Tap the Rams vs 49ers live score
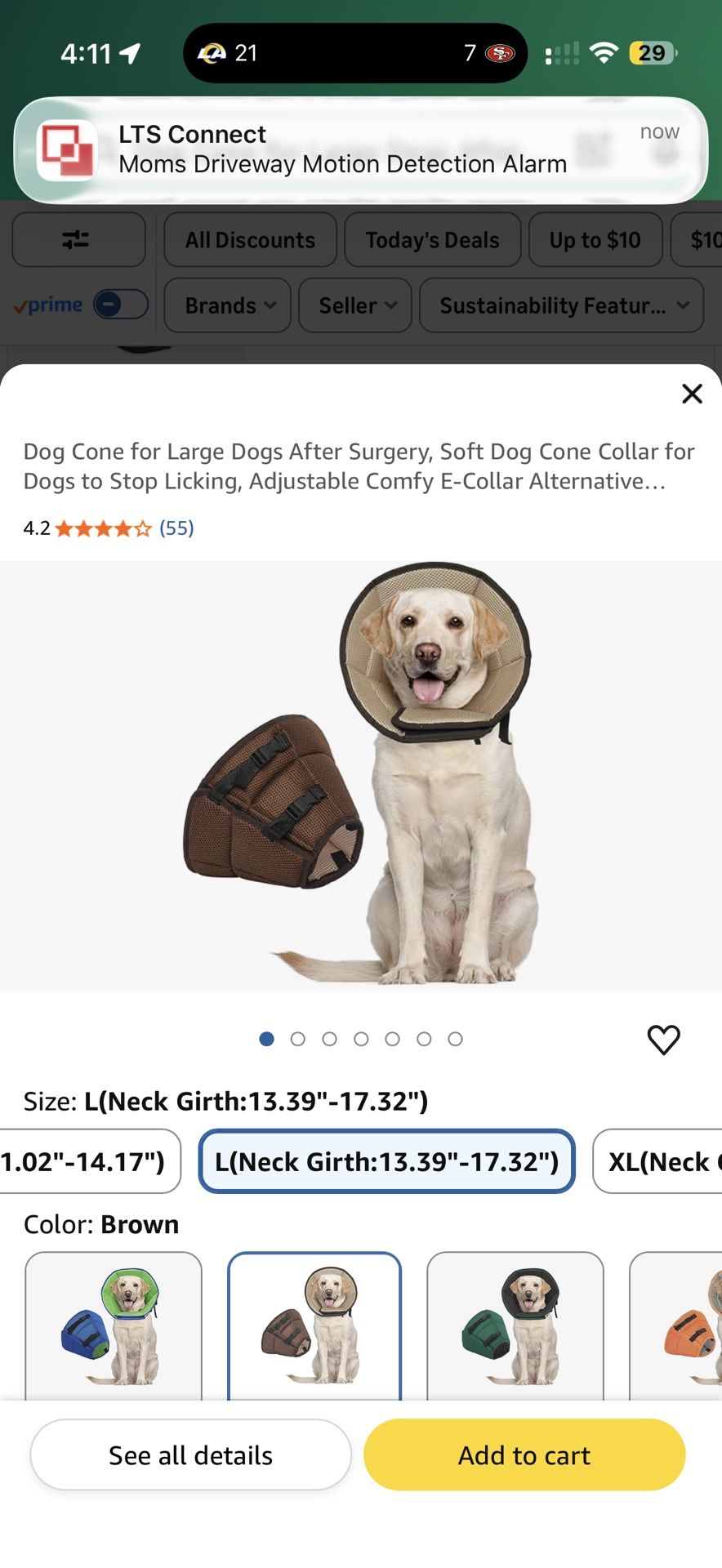722x1568 pixels. (x=354, y=52)
